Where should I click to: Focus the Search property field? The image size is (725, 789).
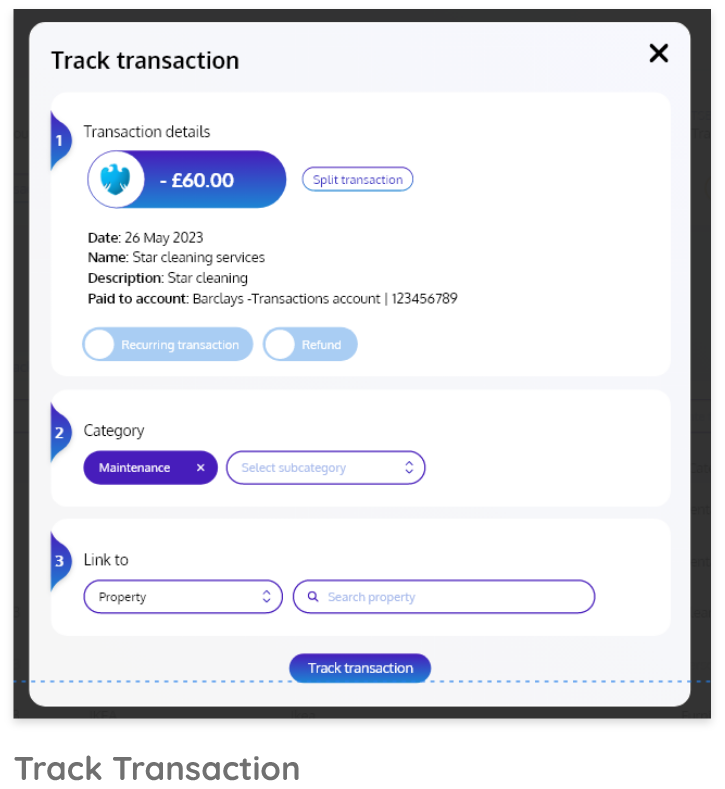coord(444,597)
